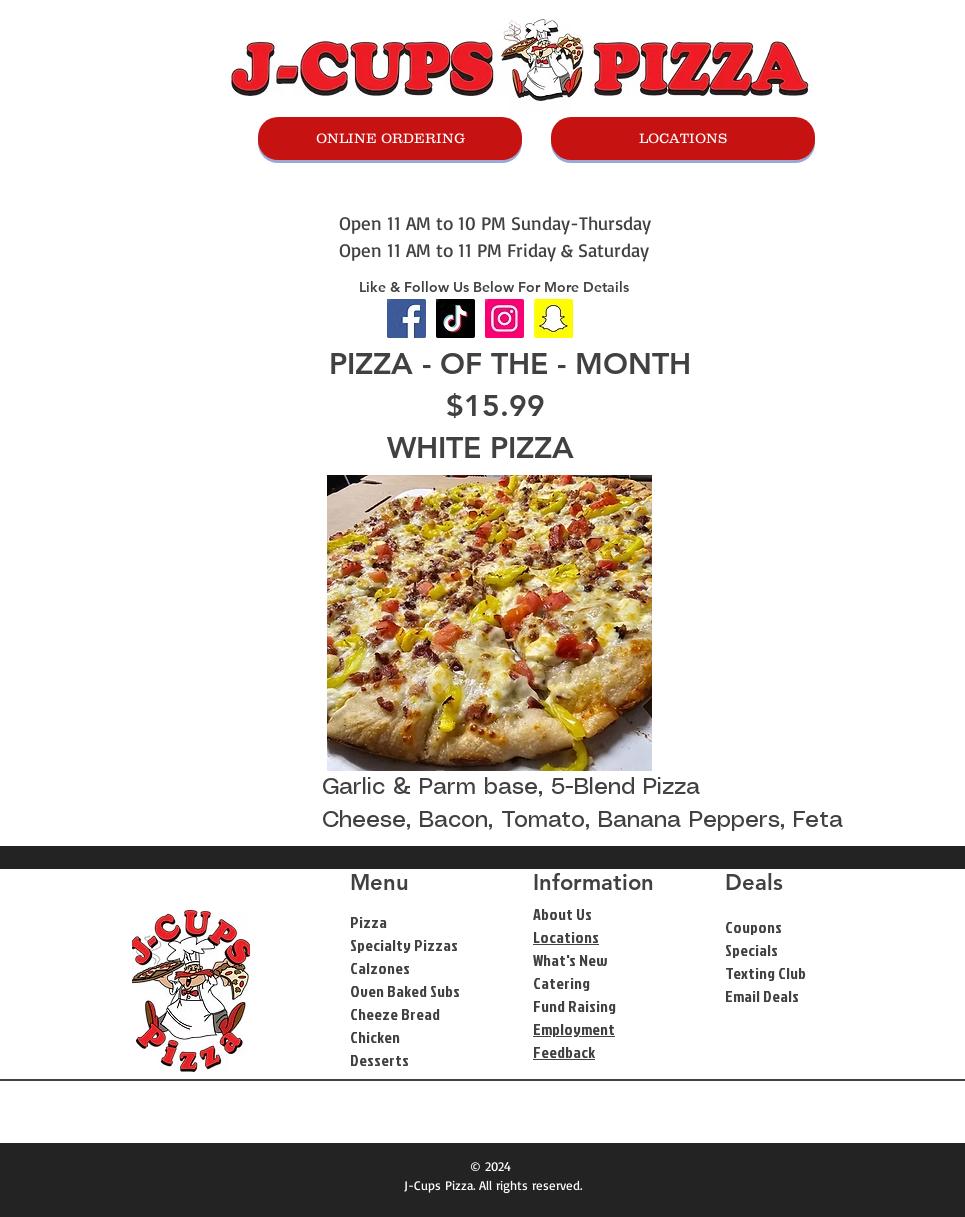Join the Texting Club
965x1217 pixels.
tap(766, 973)
